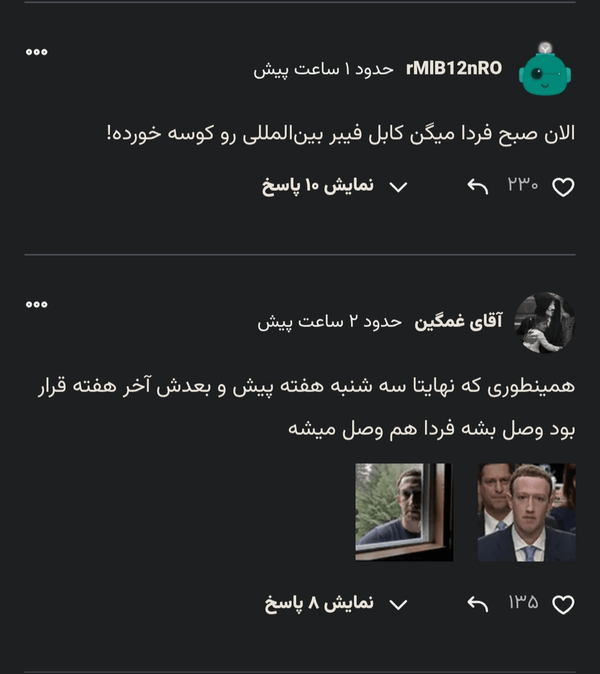The height and width of the screenshot is (674, 600).
Task: Open rMIB12nRO's robot avatar profile
Action: pos(545,69)
